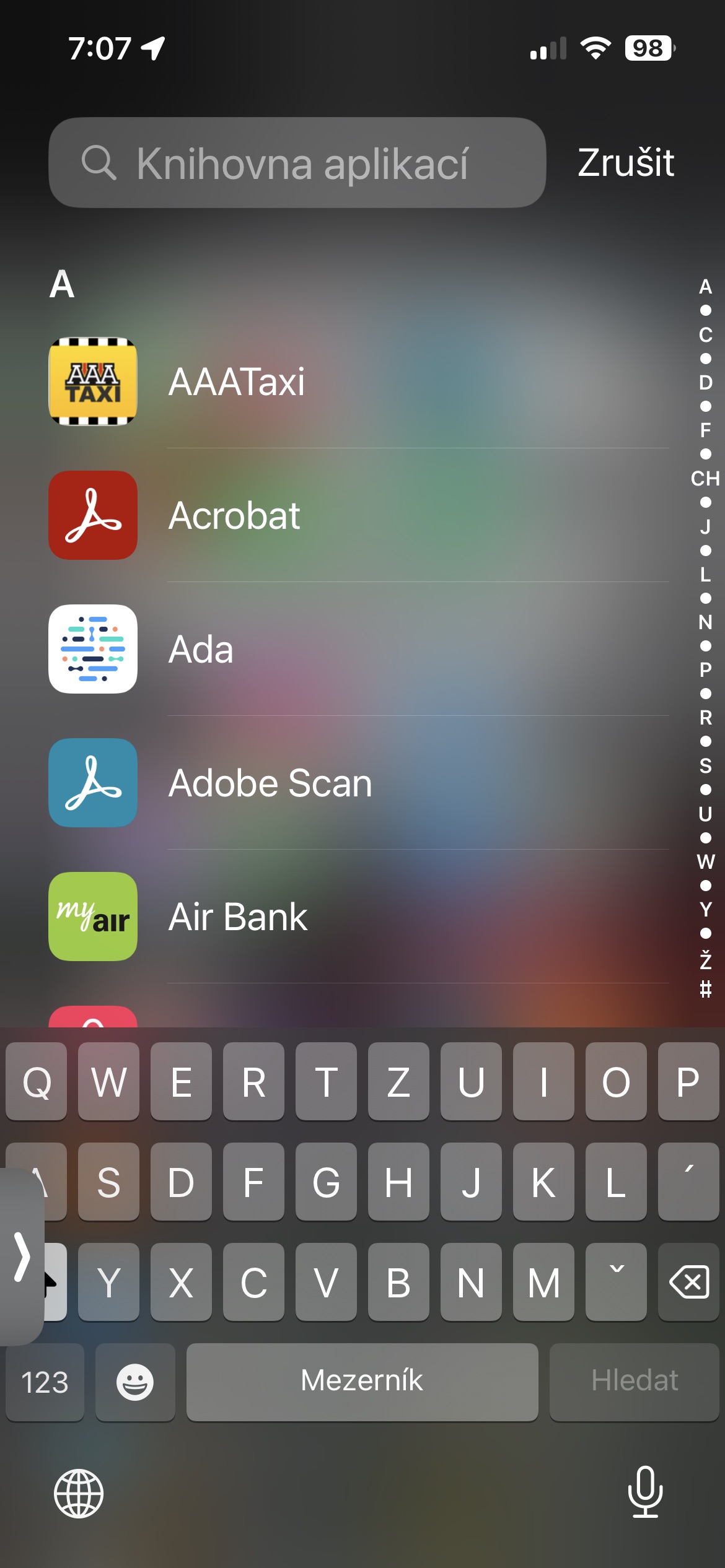Screen dimensions: 725x1568
Task: Jump to letter S in the index
Action: 705,766
